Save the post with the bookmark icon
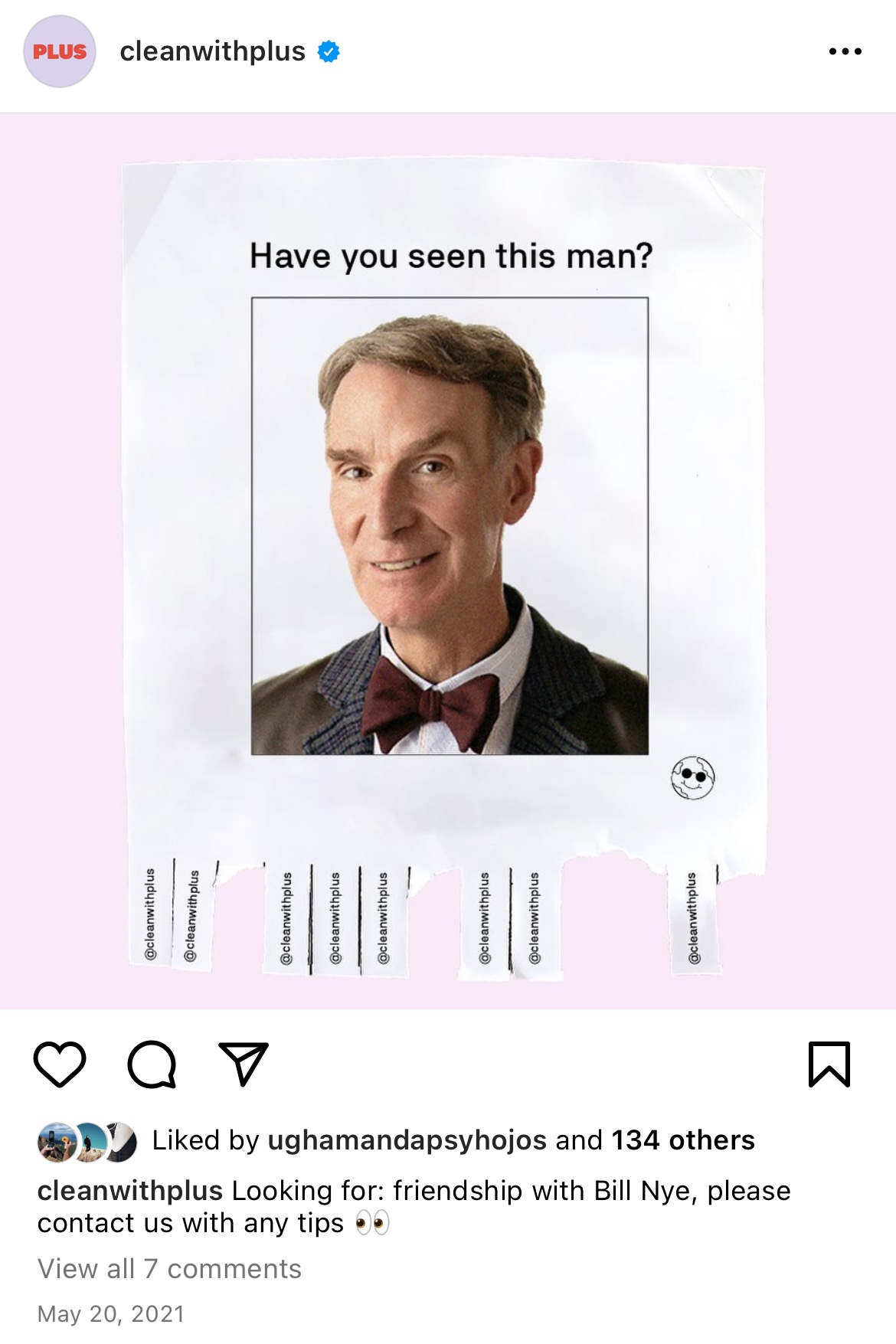Screen dimensions: 896x1344 (829, 1064)
